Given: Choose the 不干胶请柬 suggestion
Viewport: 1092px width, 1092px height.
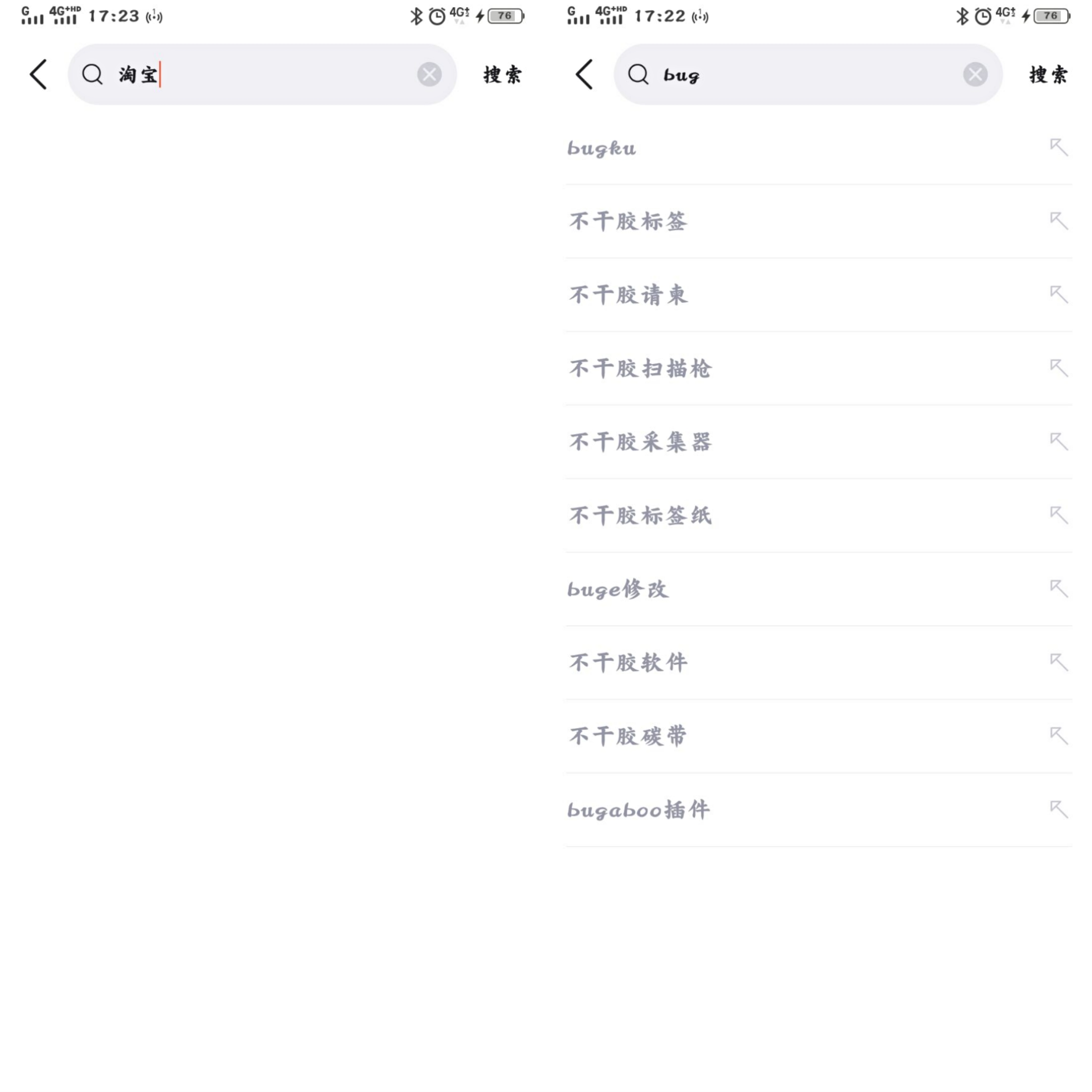Looking at the screenshot, I should 628,295.
